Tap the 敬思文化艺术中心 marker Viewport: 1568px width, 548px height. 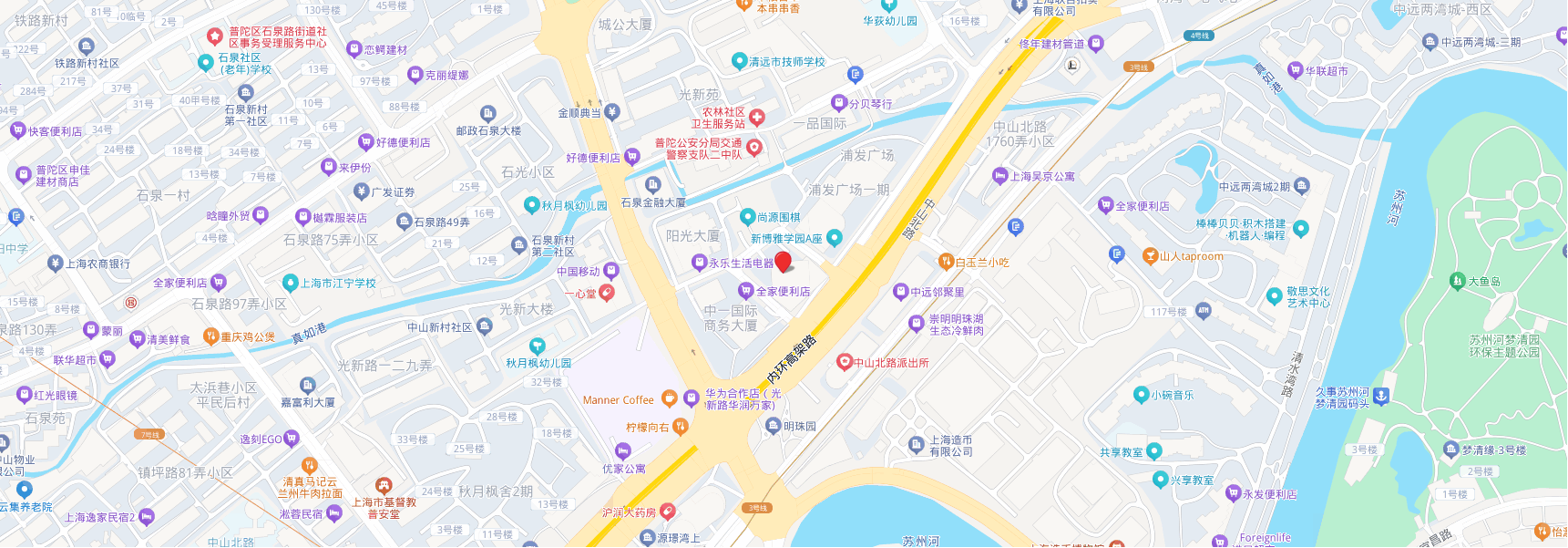(1275, 296)
